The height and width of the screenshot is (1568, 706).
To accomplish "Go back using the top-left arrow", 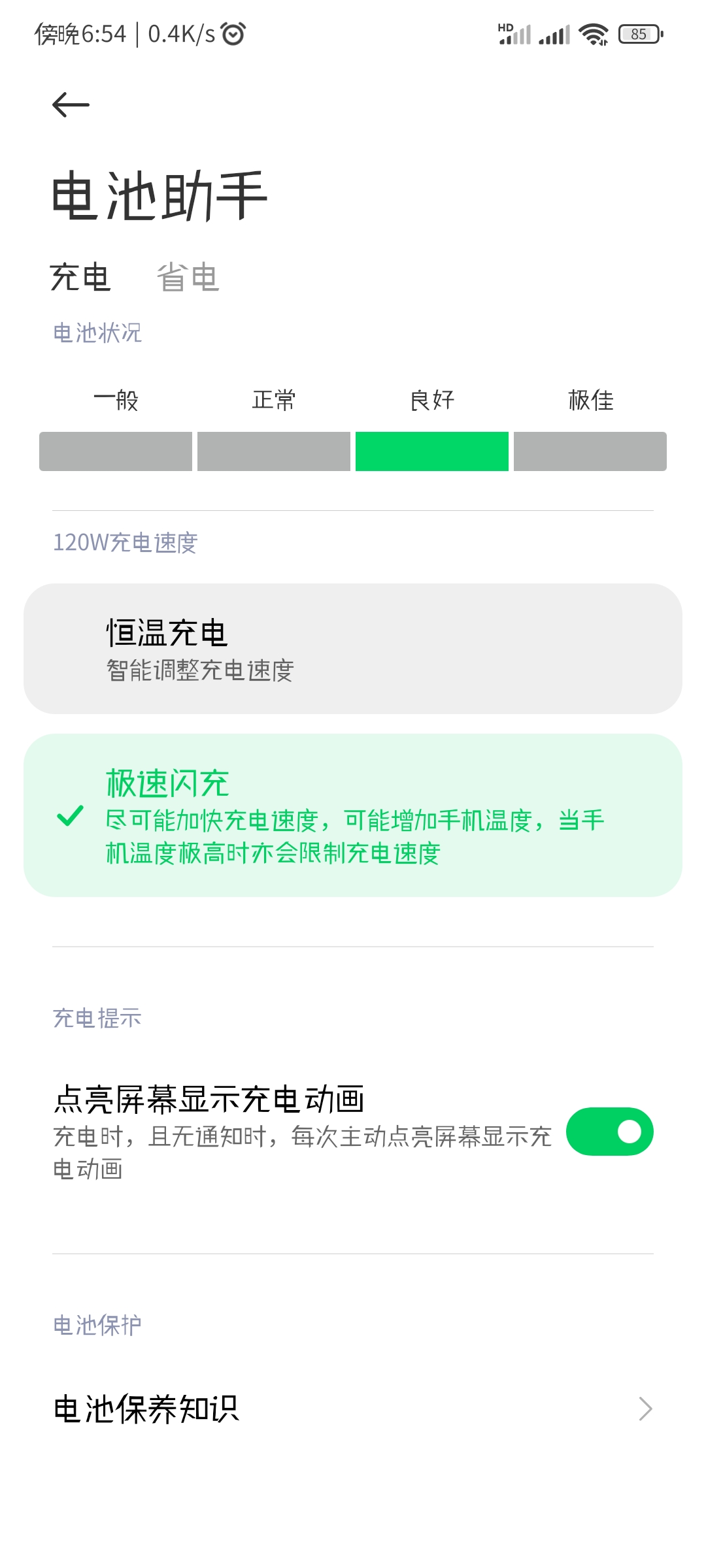I will pyautogui.click(x=71, y=105).
